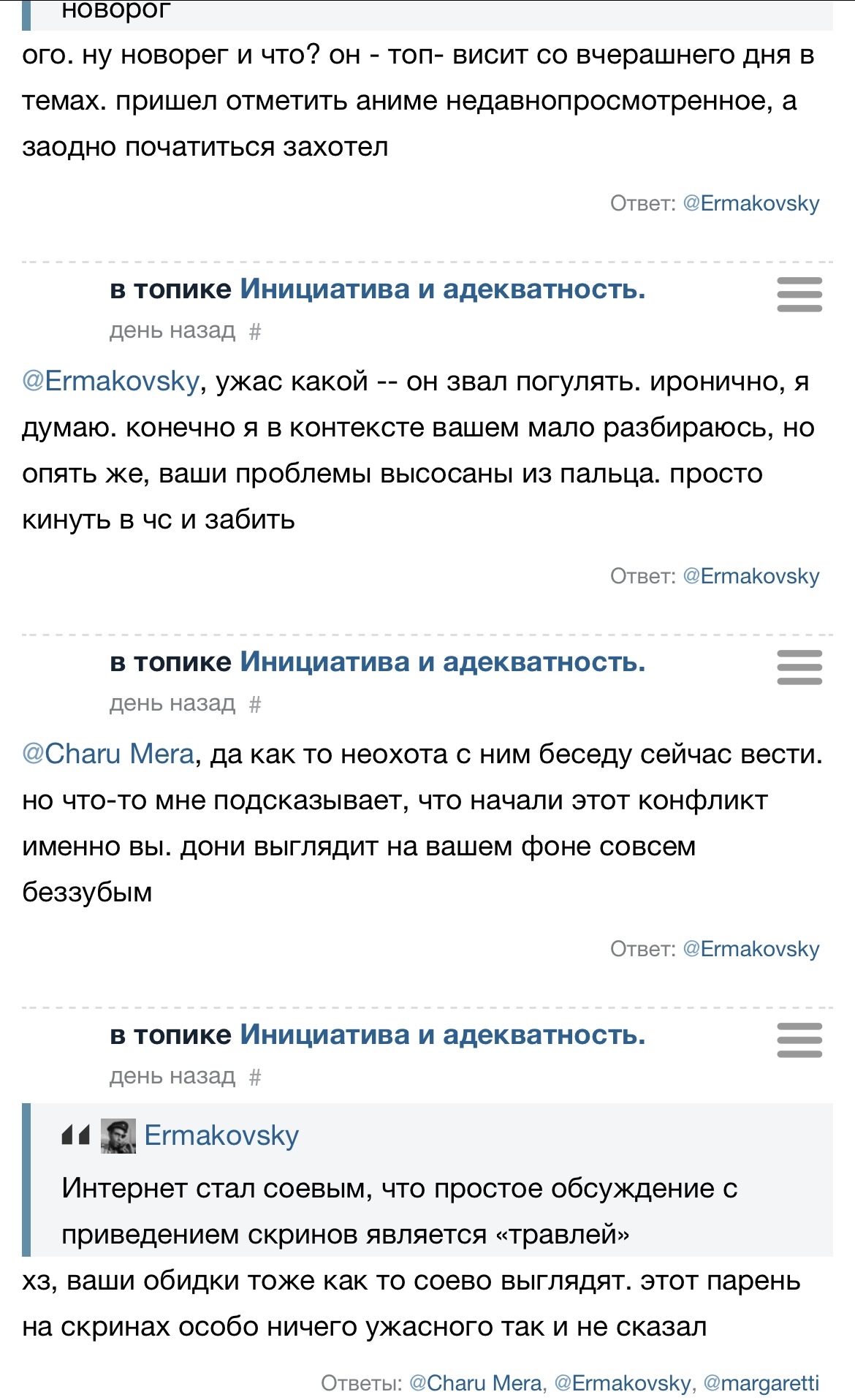The height and width of the screenshot is (1400, 855).
Task: Tap the # permalink of the 'ужас какой' comment
Action: coord(254,332)
